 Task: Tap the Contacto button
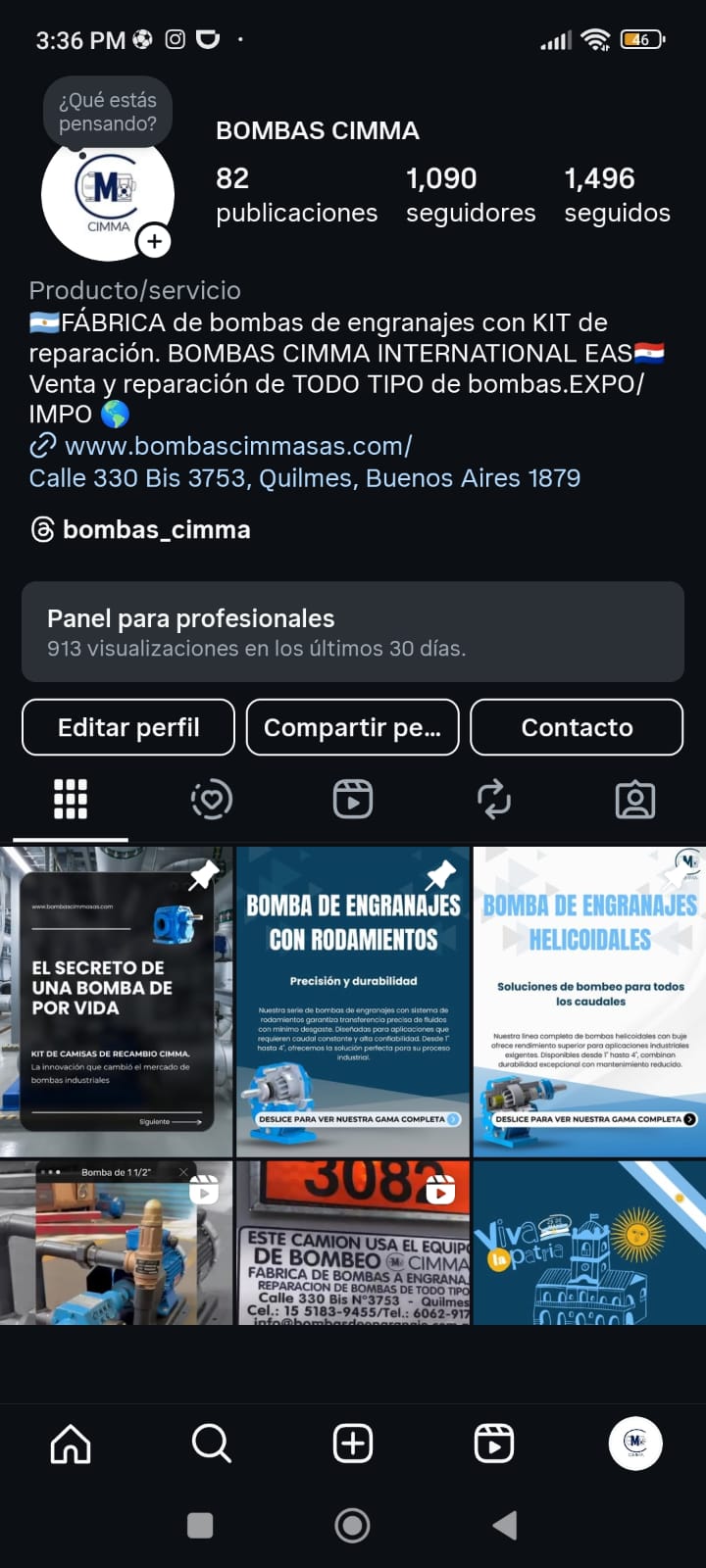(577, 727)
